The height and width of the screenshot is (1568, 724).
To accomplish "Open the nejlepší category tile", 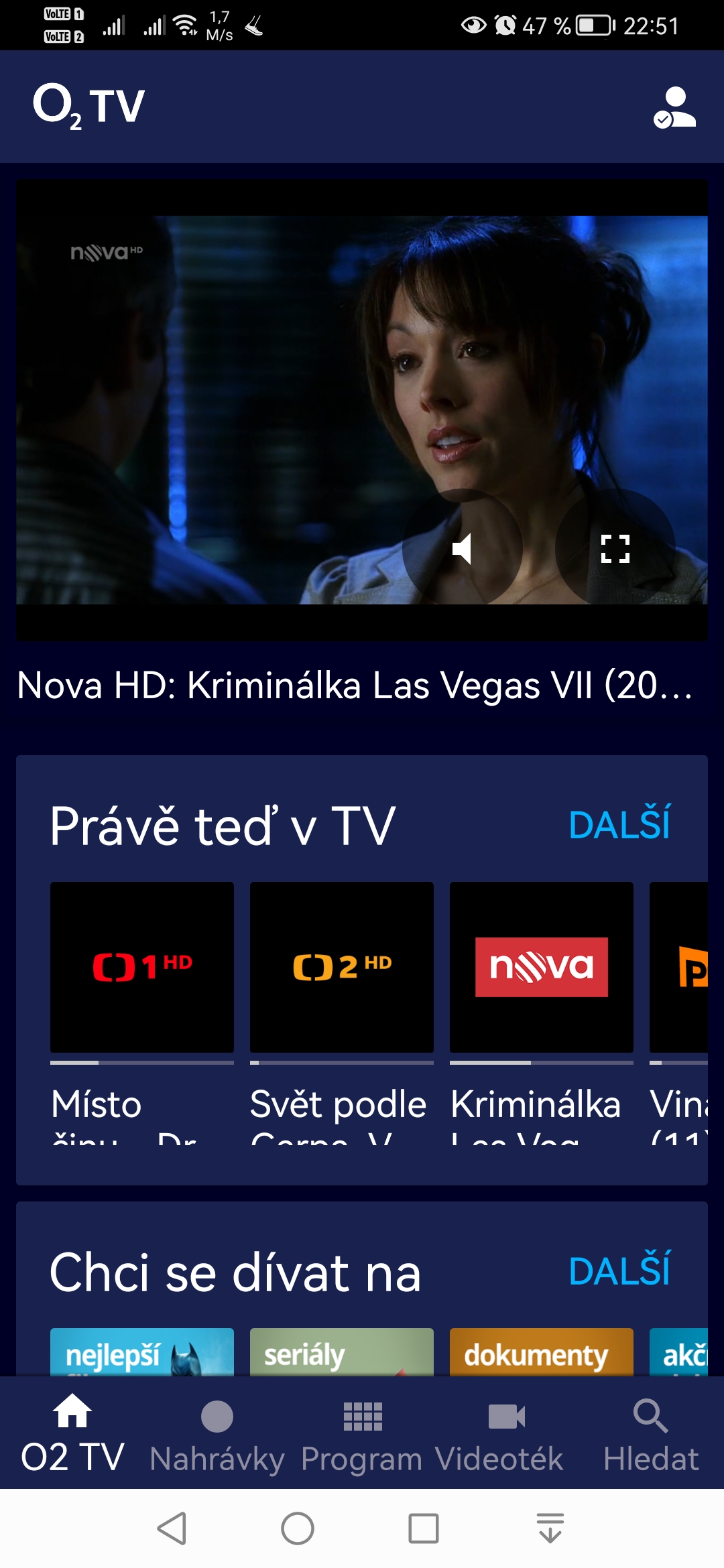I will click(x=142, y=1352).
